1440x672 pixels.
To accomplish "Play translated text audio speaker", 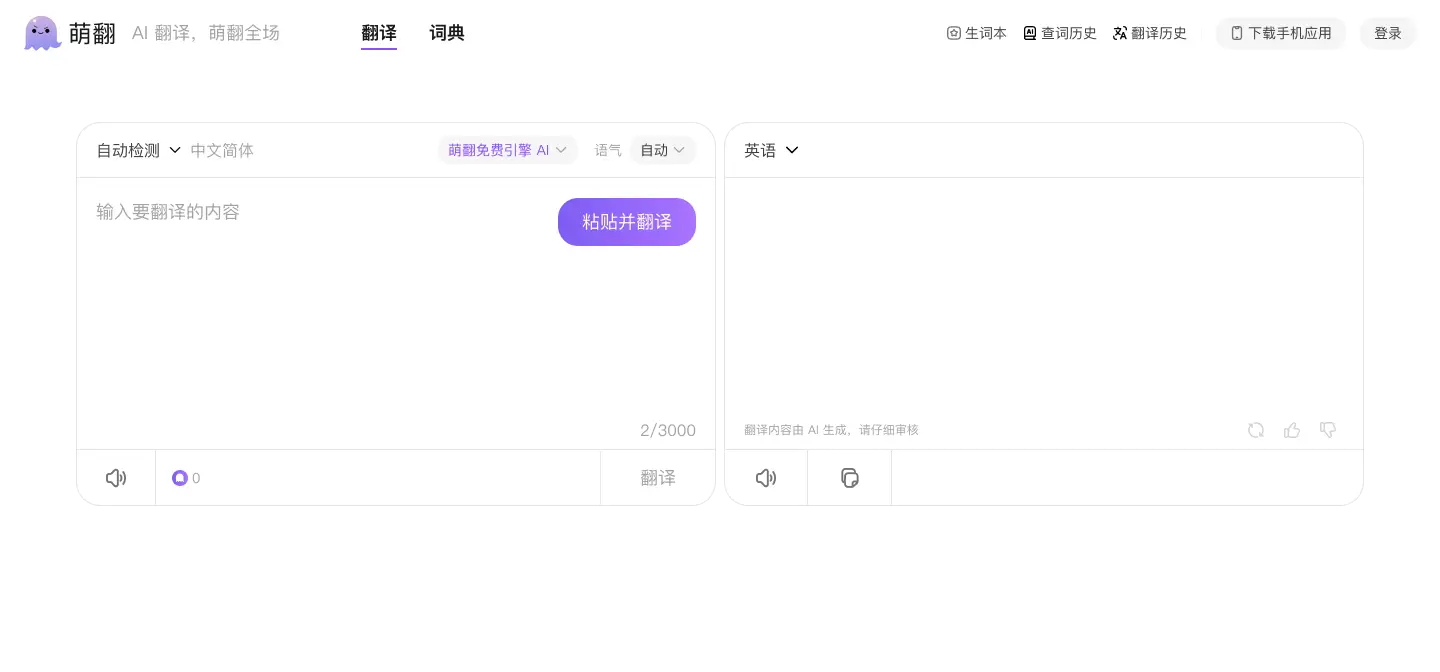I will (766, 478).
